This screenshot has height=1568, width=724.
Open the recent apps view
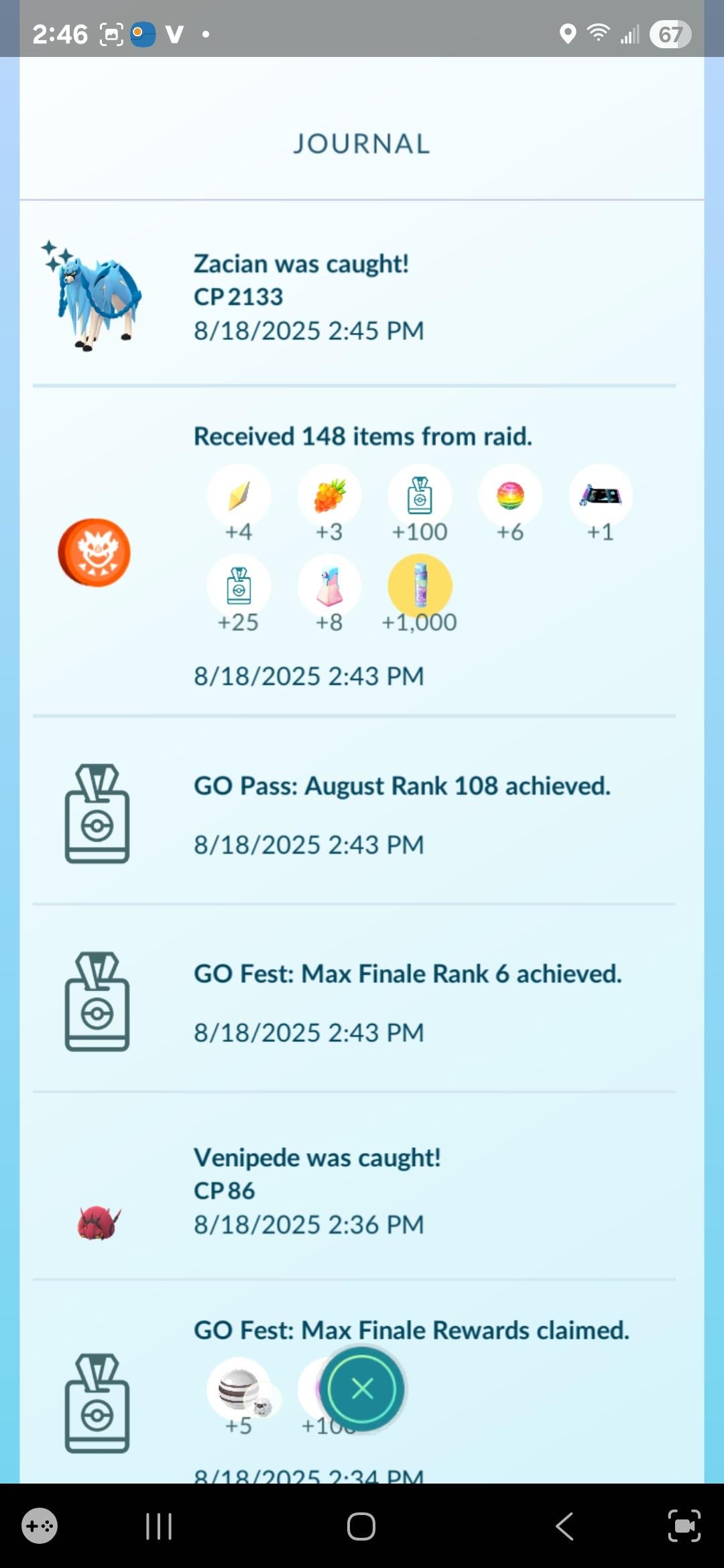(159, 1526)
